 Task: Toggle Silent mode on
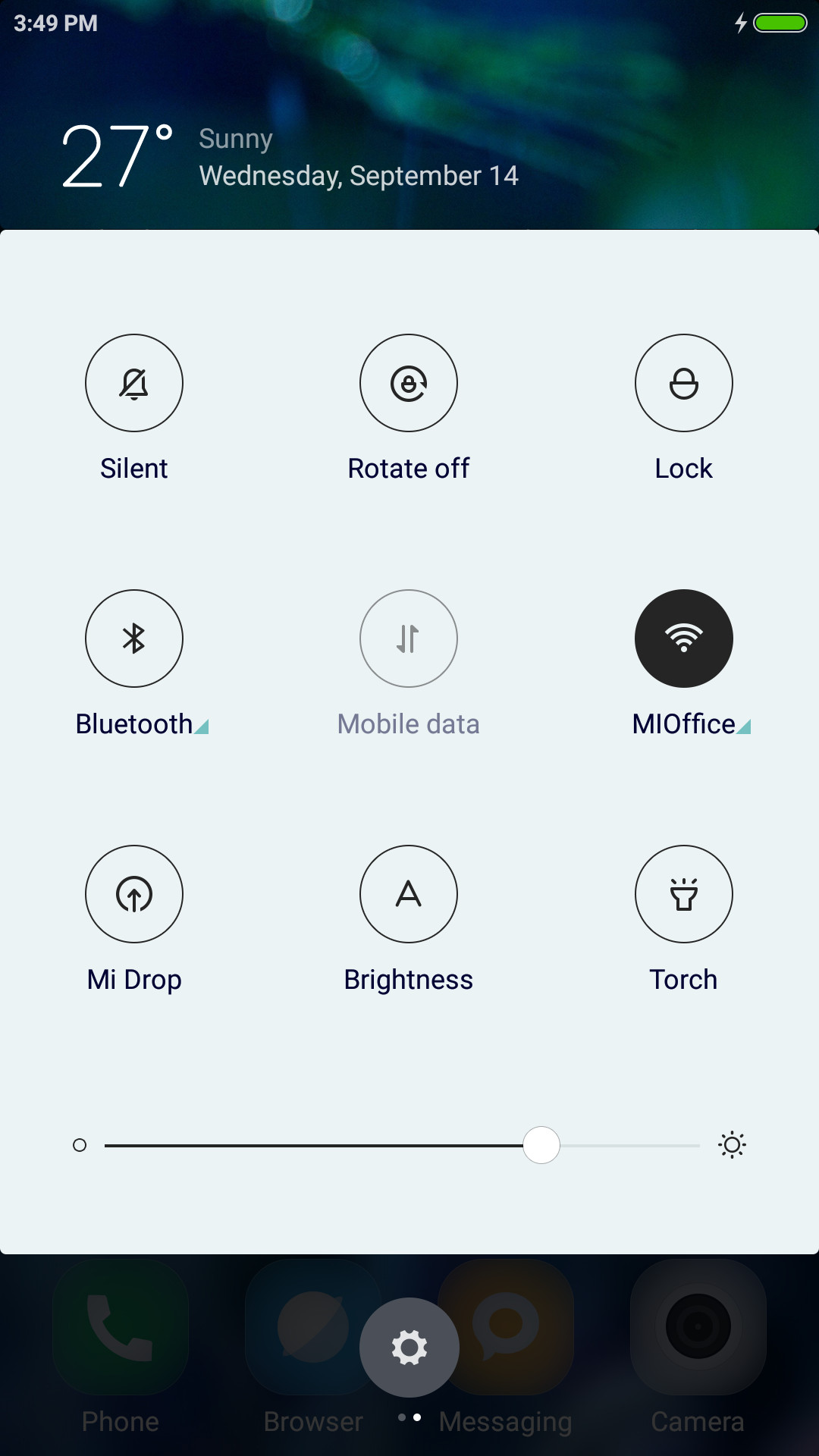pos(134,383)
